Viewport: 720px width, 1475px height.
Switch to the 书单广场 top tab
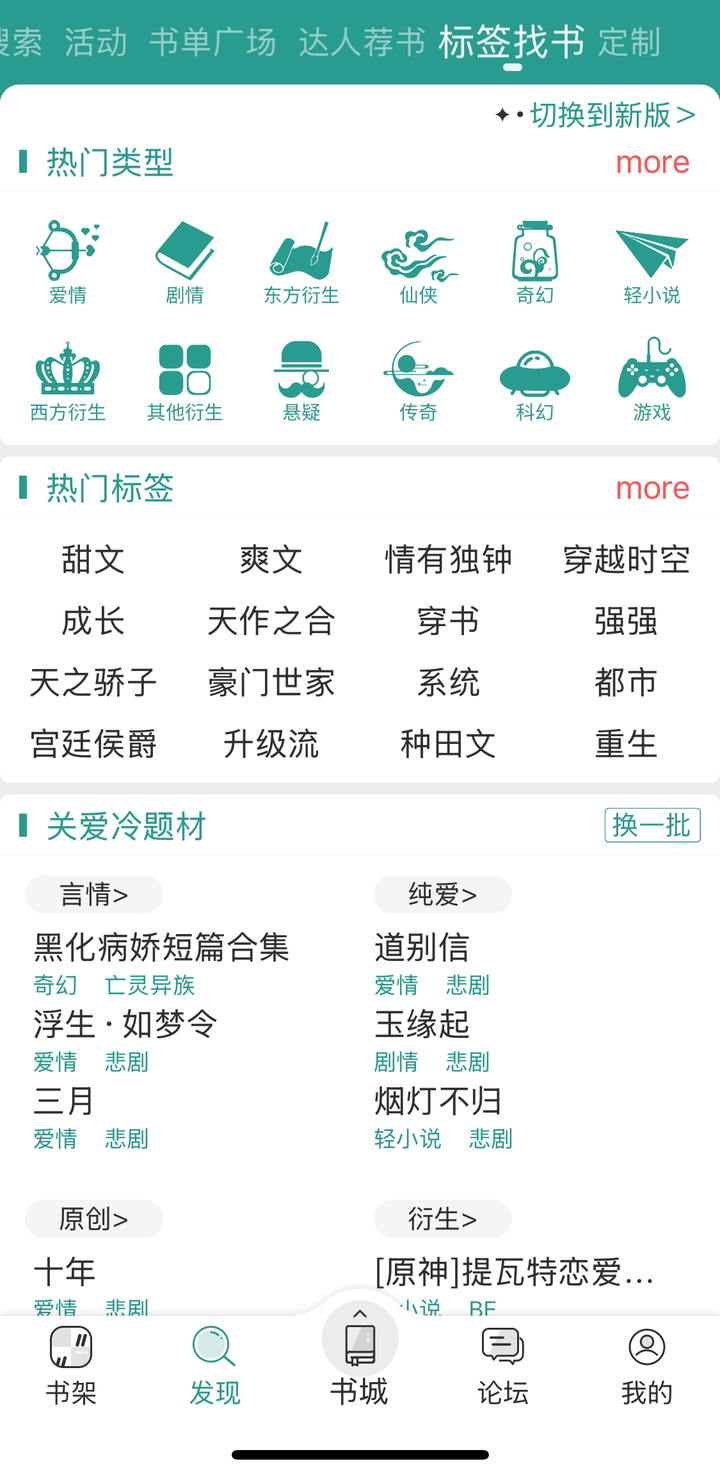point(212,43)
